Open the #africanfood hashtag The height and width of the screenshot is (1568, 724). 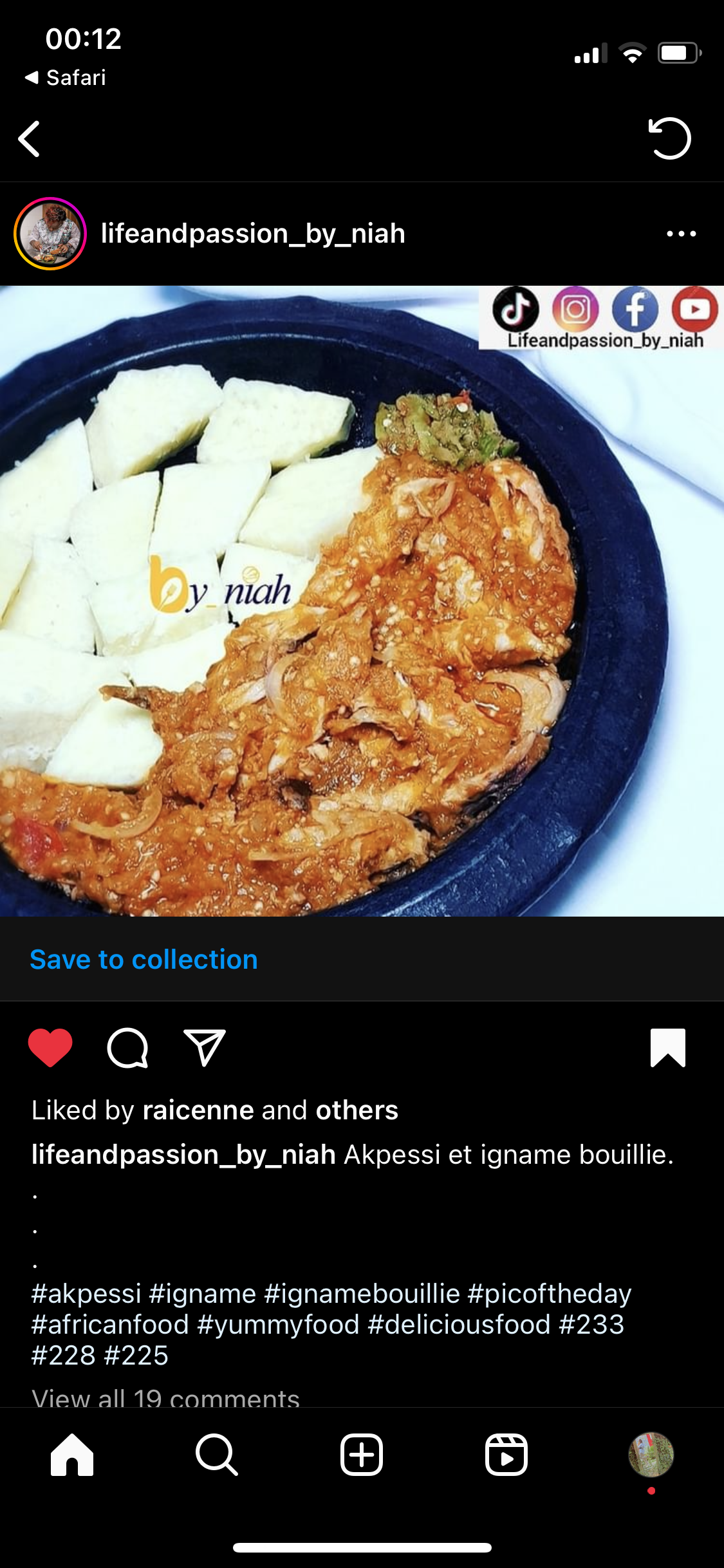click(110, 1325)
